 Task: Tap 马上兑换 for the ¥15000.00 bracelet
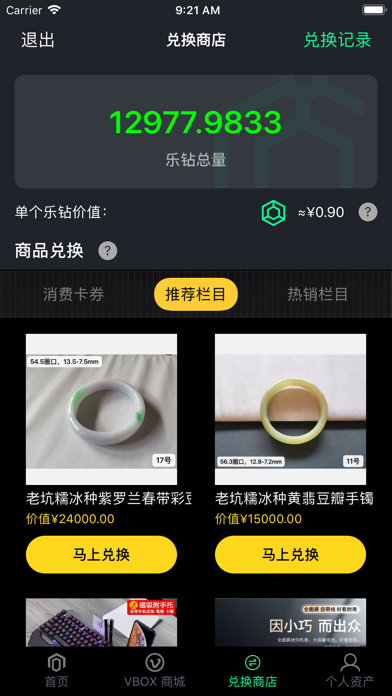coord(290,554)
